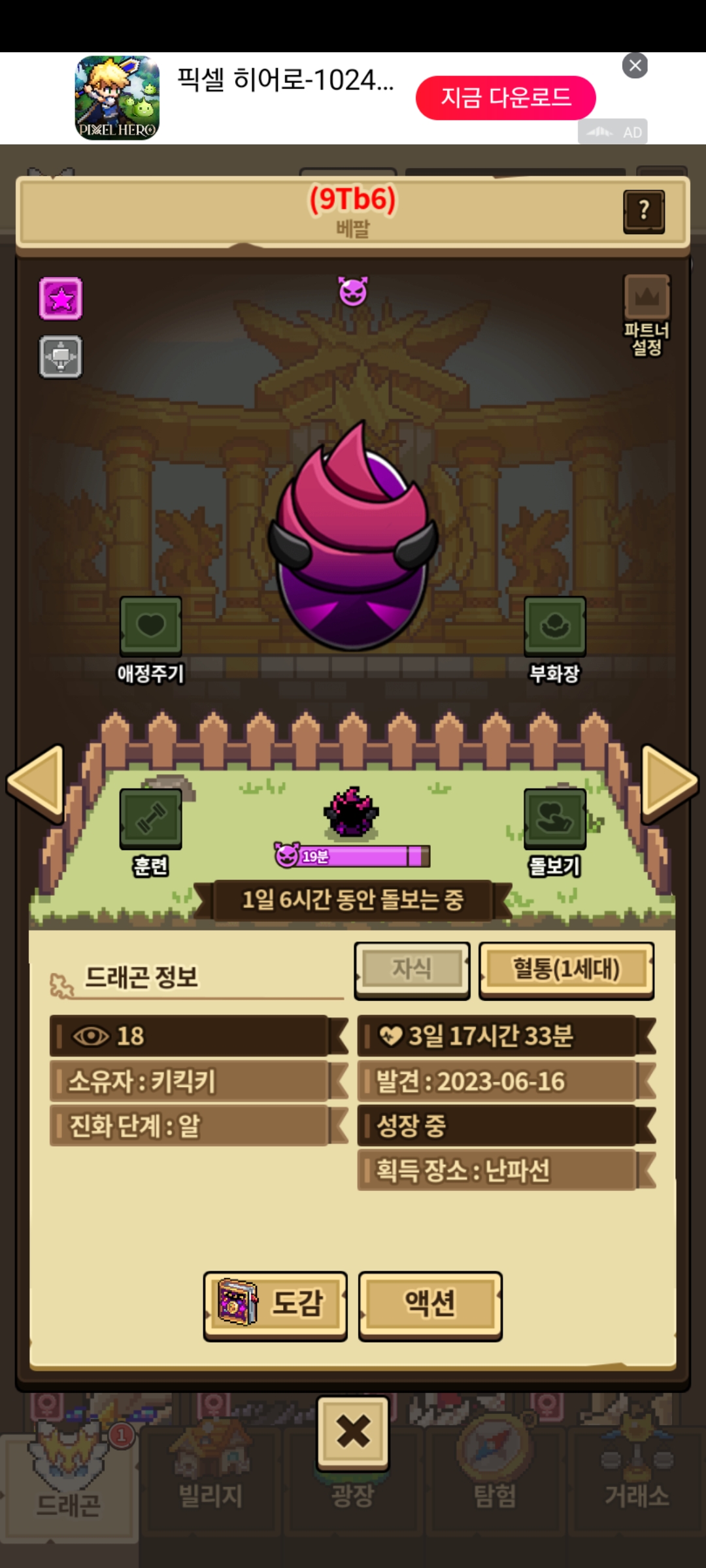706x1568 pixels.
Task: Tap the gray icon under the star
Action: tap(61, 357)
